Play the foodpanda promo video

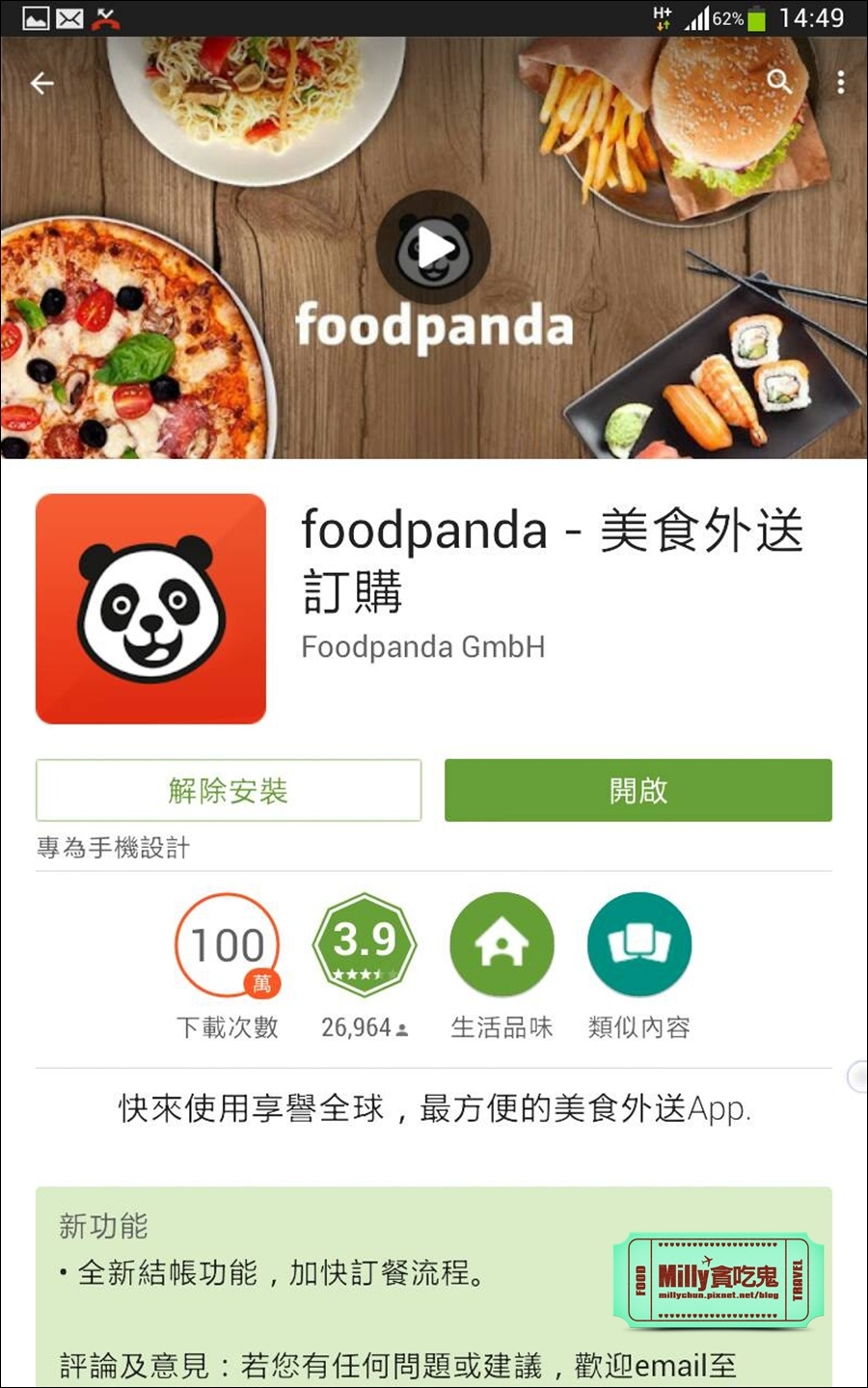[x=433, y=246]
